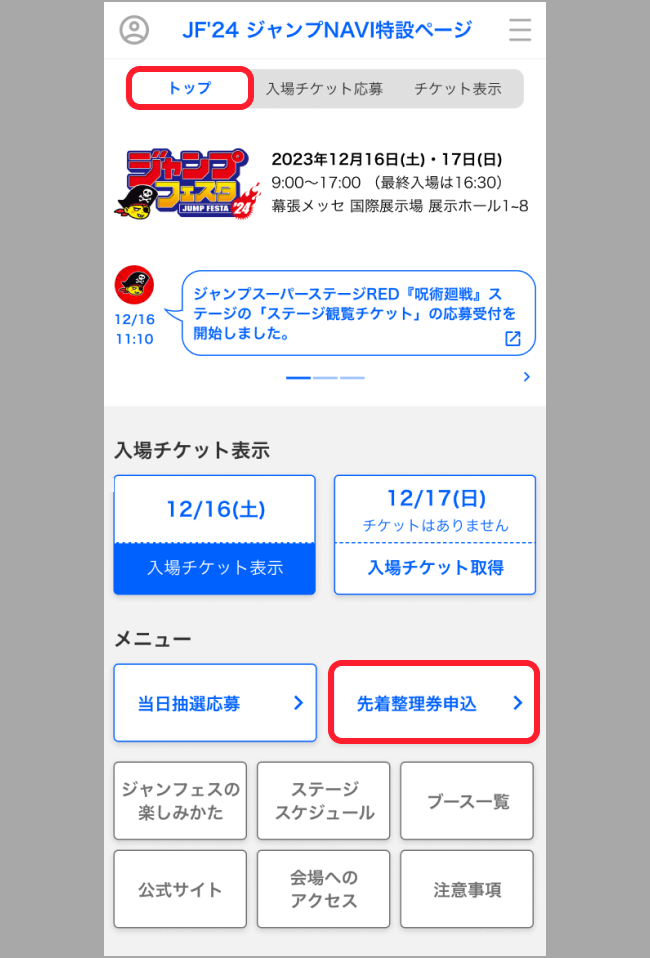Visit the 公式サイト
Image resolution: width=650 pixels, height=958 pixels.
click(181, 889)
